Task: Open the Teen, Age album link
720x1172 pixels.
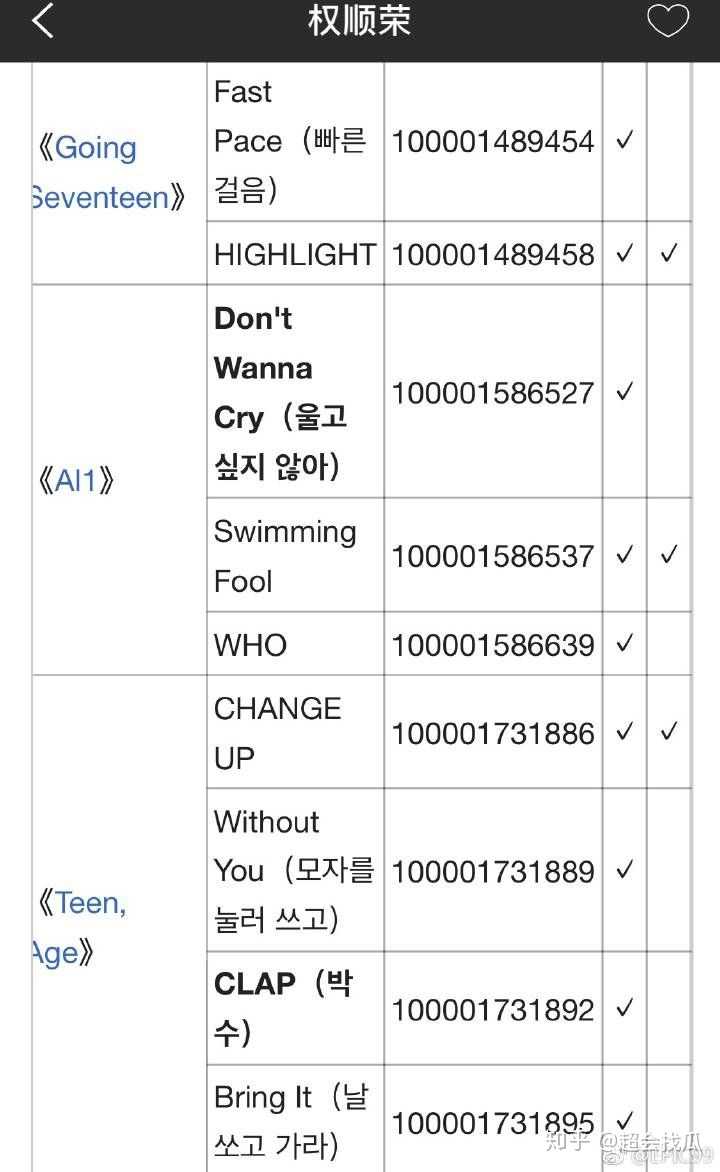Action: click(x=81, y=928)
